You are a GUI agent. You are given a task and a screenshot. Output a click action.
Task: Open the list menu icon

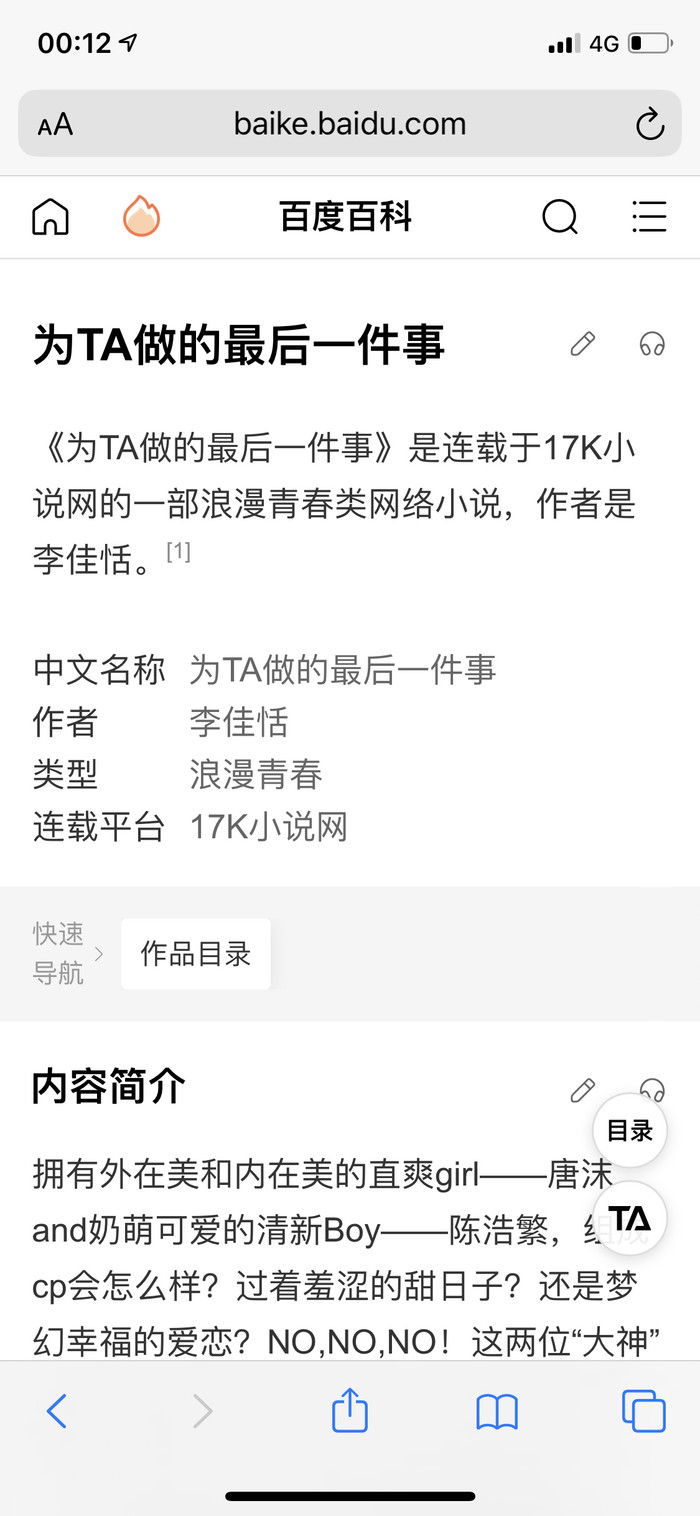649,217
